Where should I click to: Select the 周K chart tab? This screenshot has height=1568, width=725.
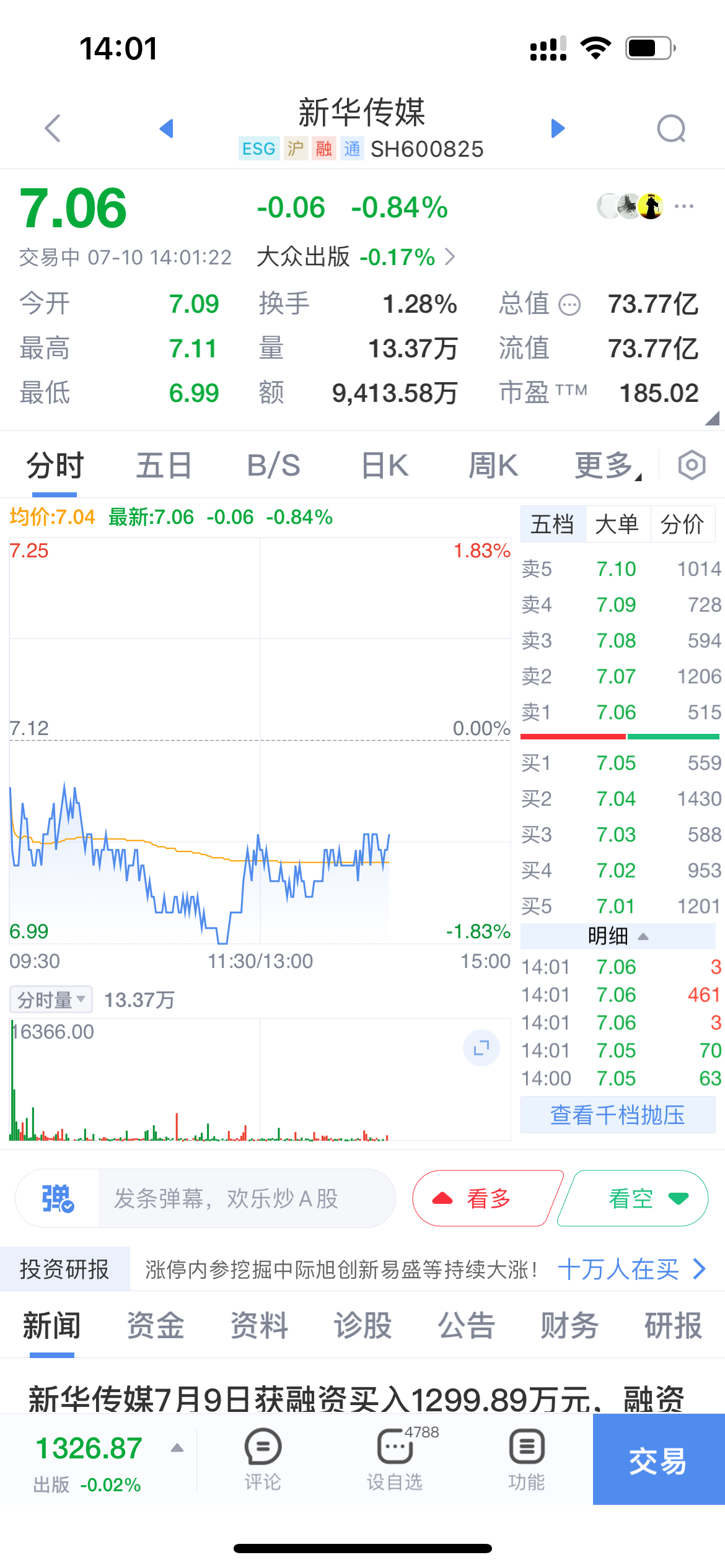tap(493, 466)
